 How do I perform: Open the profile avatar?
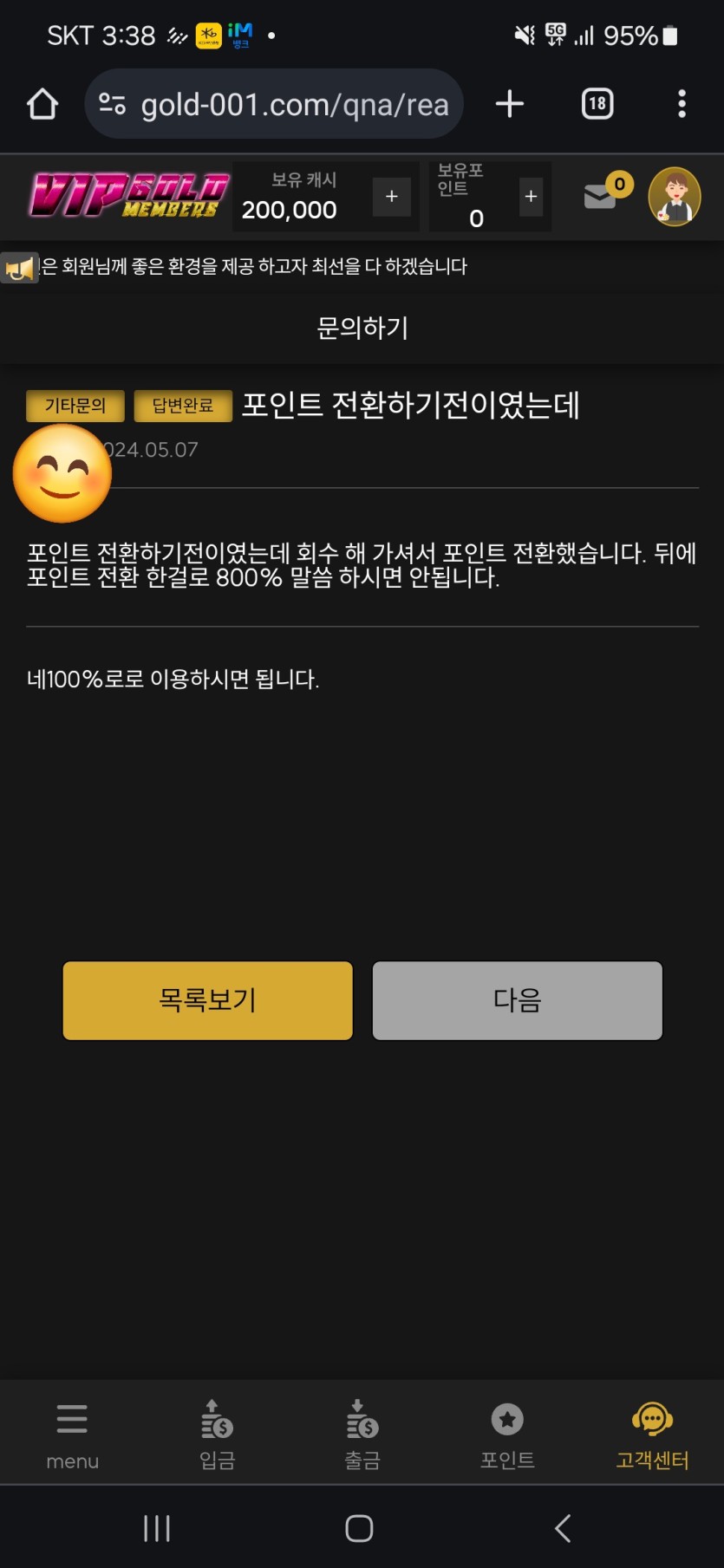coord(675,197)
